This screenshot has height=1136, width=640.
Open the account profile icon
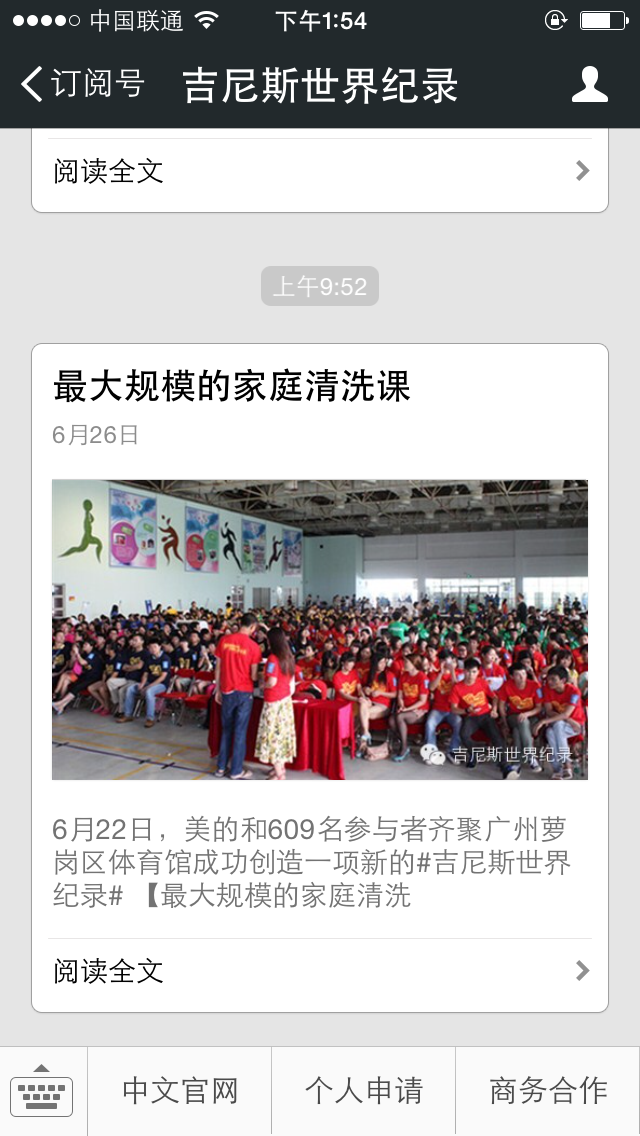(x=589, y=85)
